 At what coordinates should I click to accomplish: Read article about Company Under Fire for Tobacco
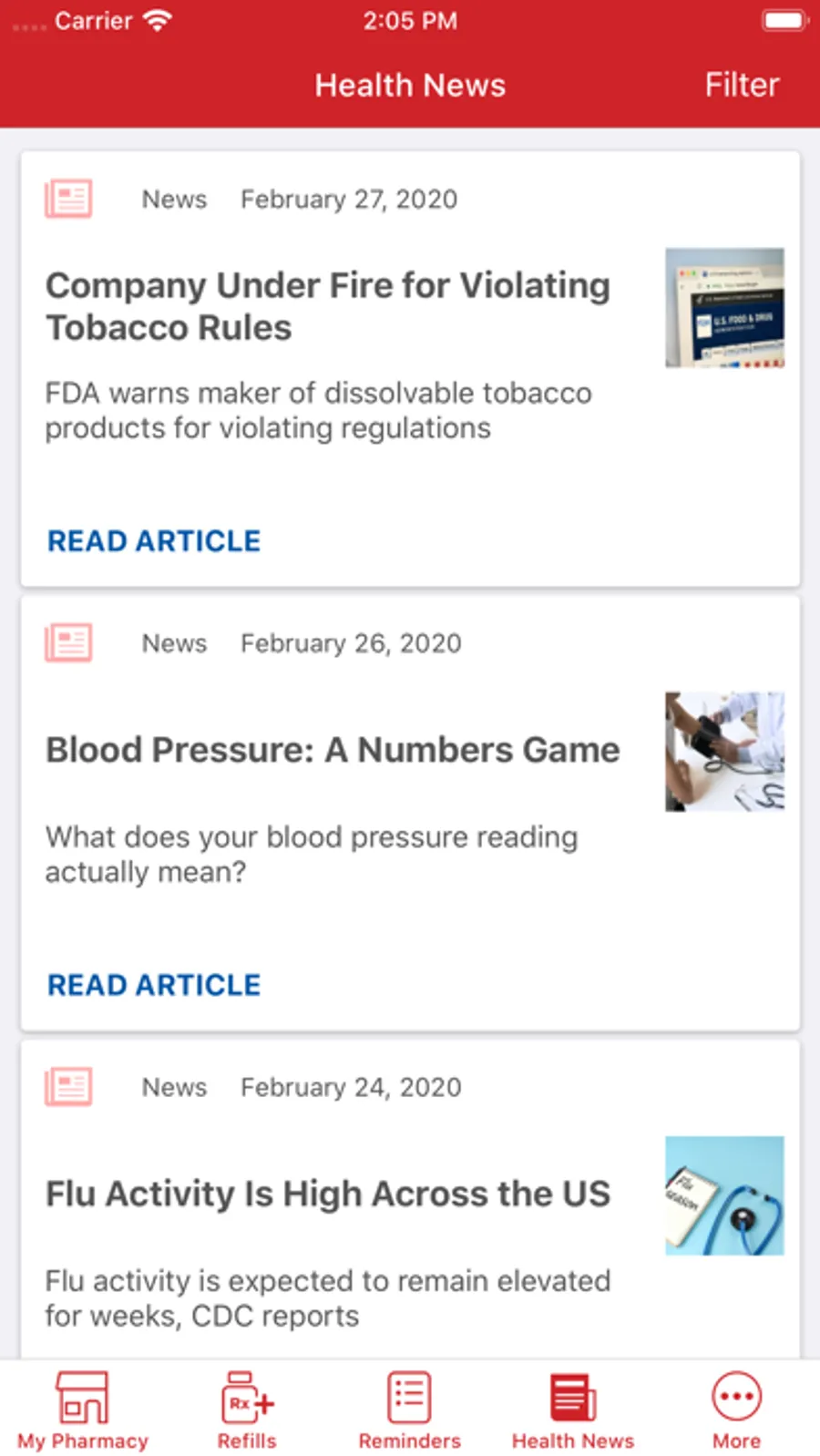pos(154,541)
